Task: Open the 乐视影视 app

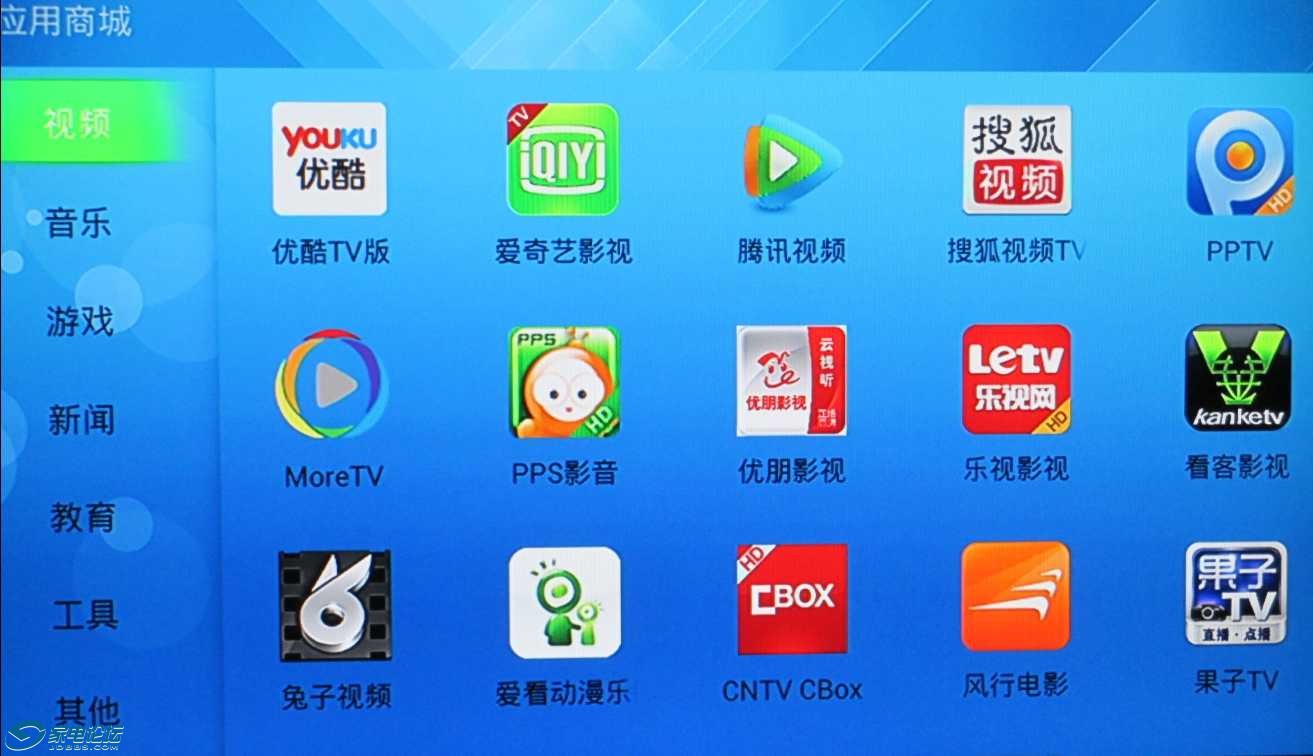Action: [x=1016, y=379]
